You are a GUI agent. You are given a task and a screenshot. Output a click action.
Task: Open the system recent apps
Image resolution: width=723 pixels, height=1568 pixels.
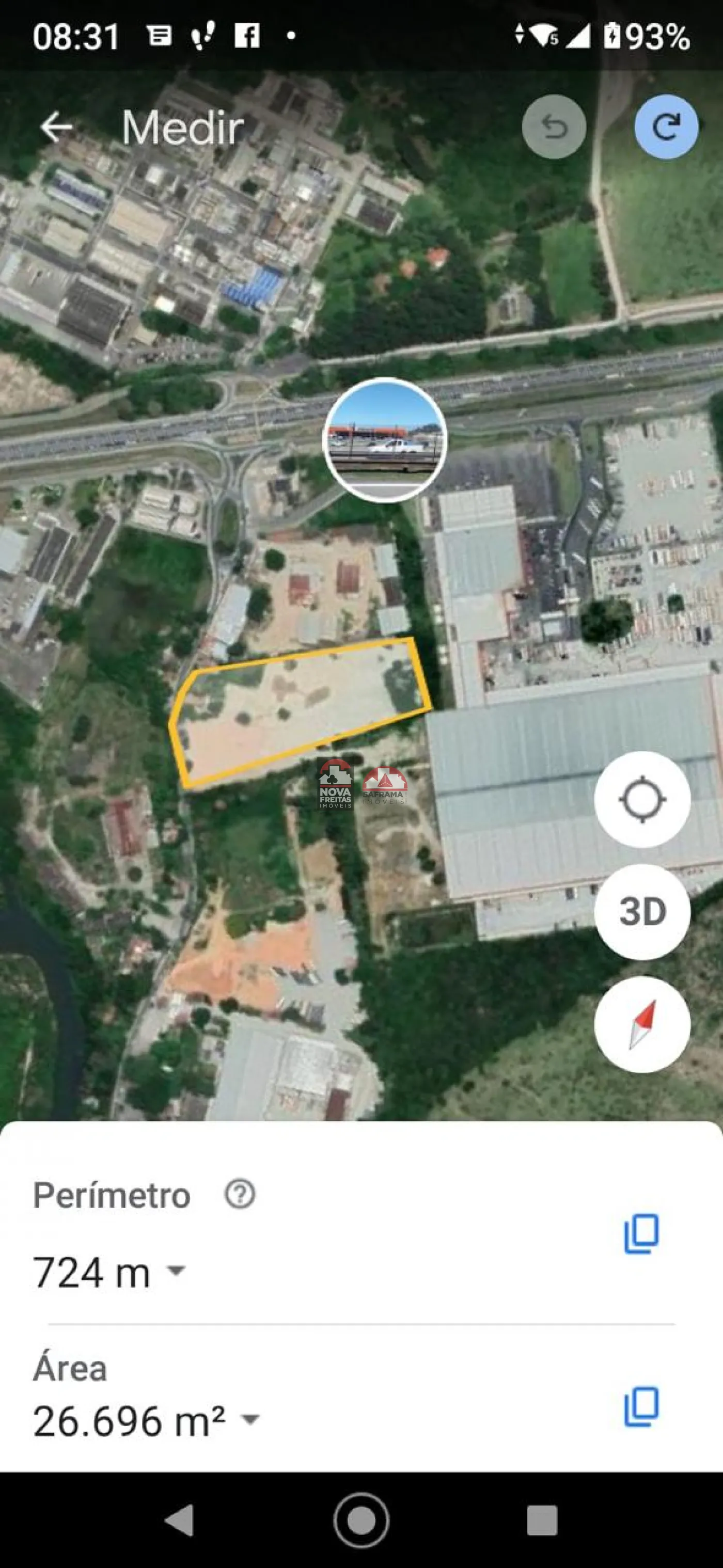[542, 1520]
